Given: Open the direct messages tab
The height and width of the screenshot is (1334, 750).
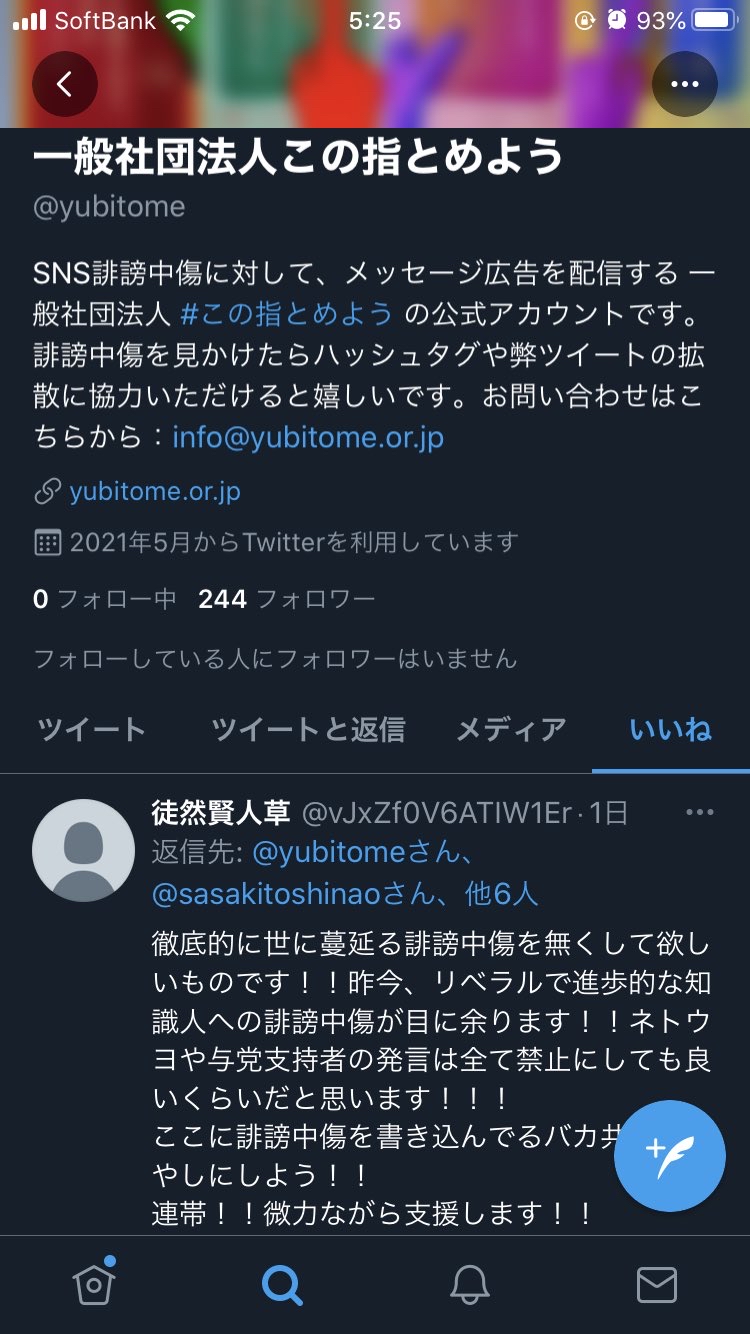Looking at the screenshot, I should 657,1285.
